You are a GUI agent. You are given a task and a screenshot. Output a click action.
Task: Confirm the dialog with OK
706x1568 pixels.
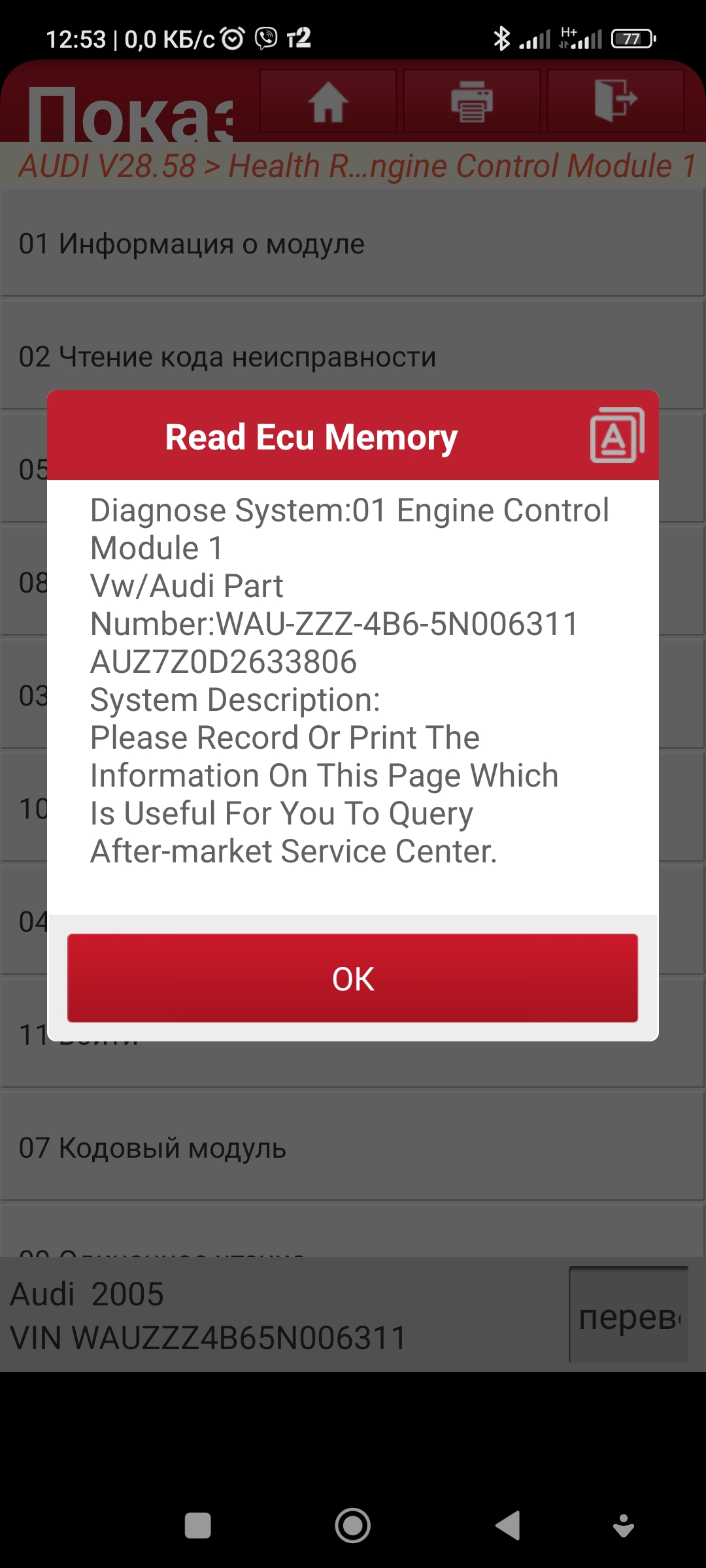352,978
